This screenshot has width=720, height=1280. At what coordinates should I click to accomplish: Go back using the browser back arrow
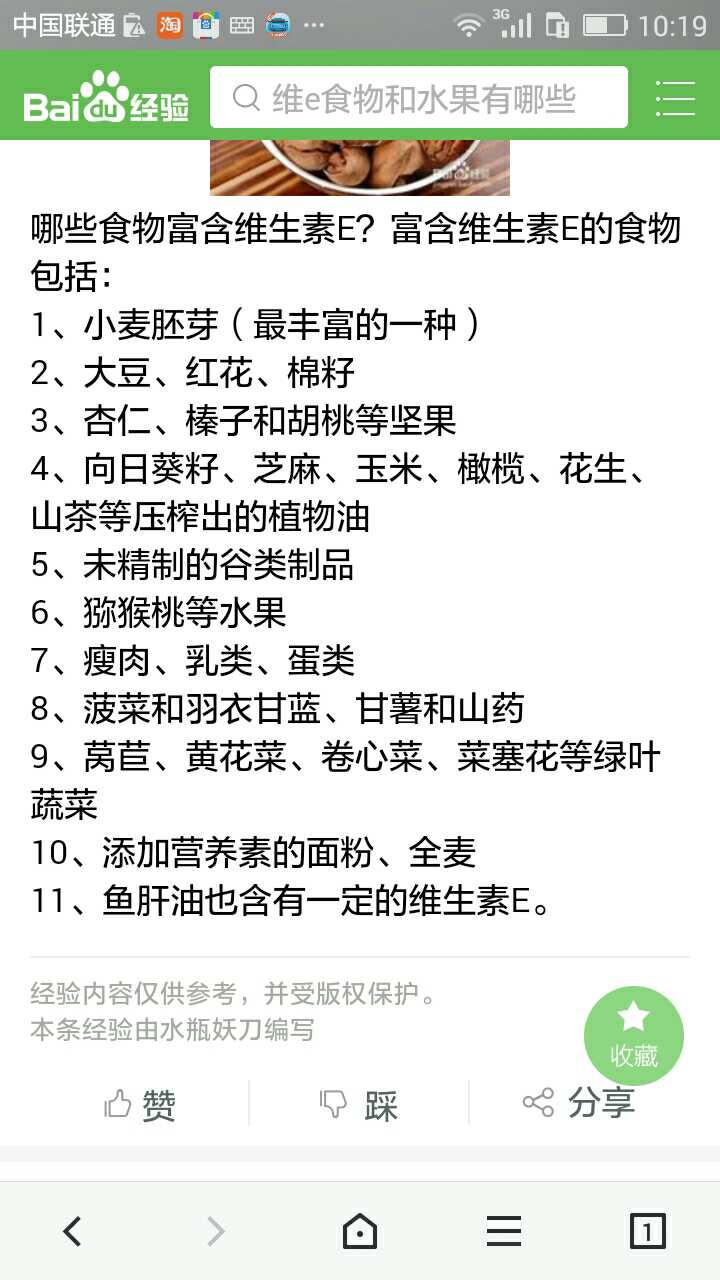[x=72, y=1231]
